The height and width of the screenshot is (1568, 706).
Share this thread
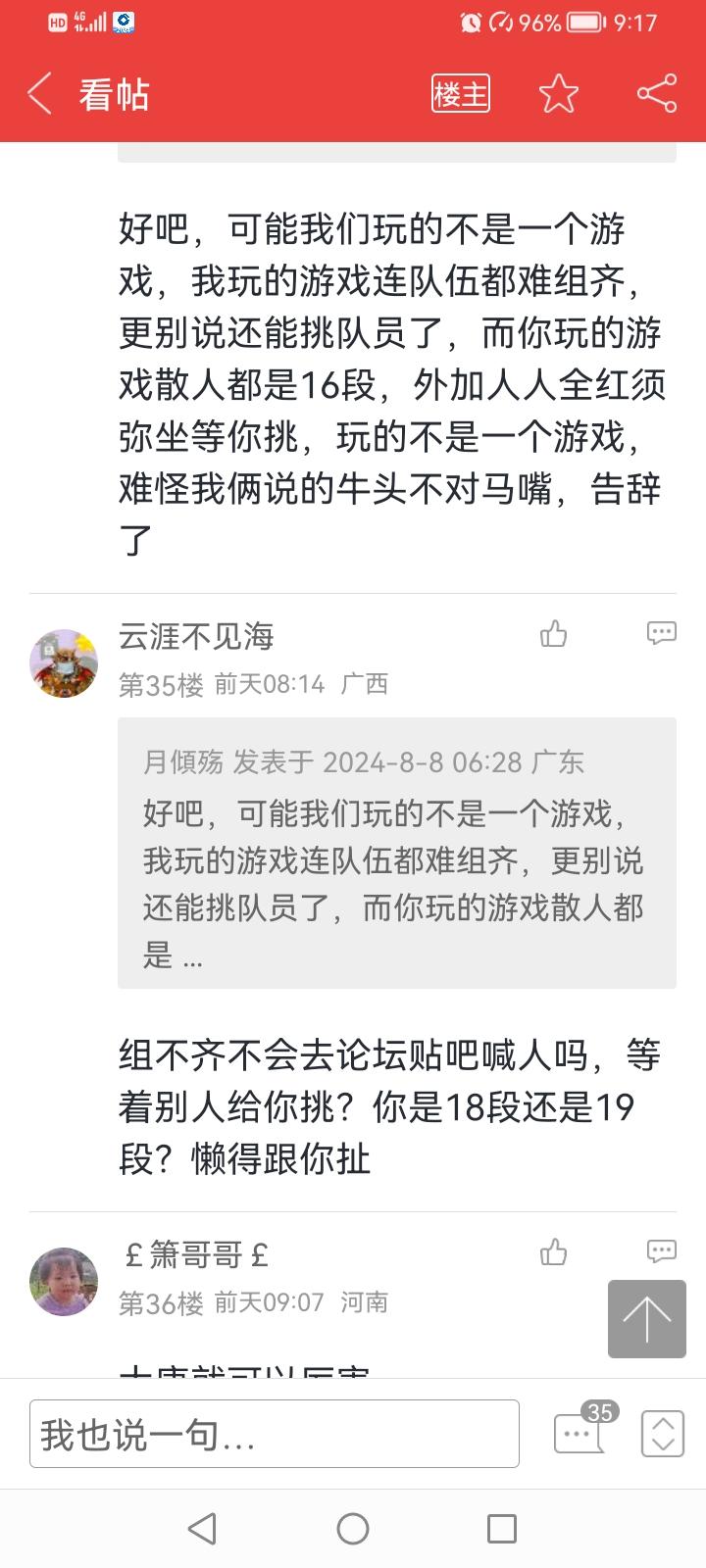(657, 95)
